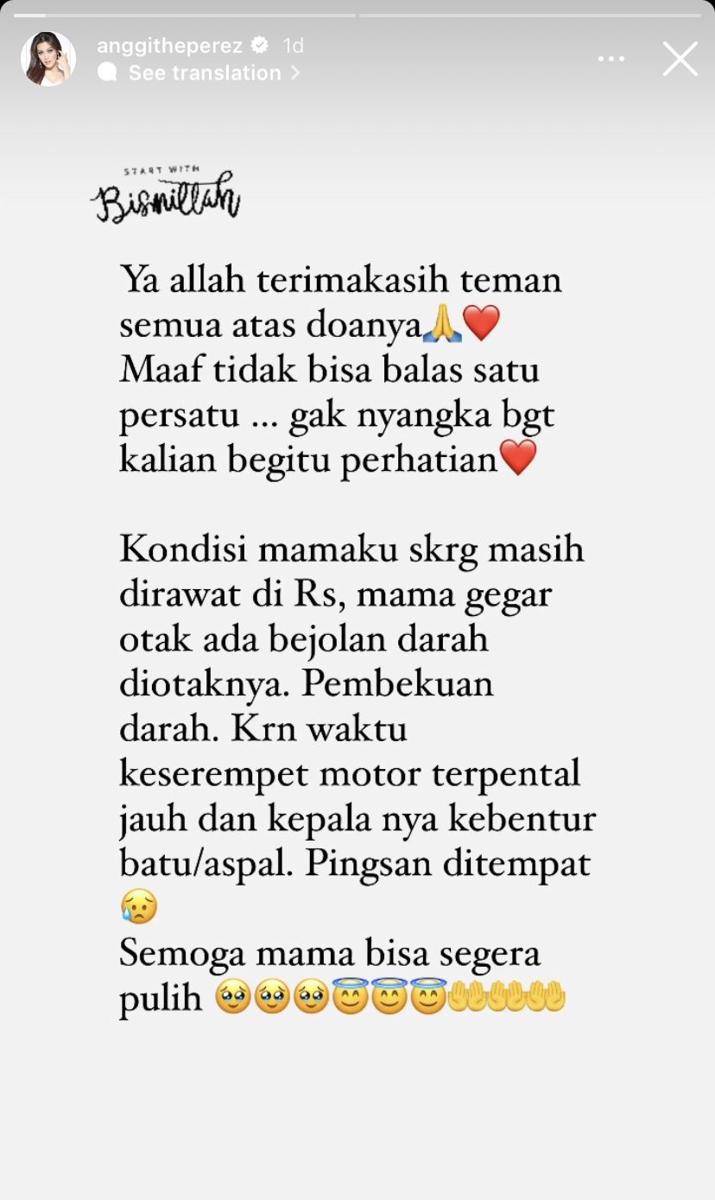Tap See translation for the story
The height and width of the screenshot is (1200, 715).
[x=205, y=73]
